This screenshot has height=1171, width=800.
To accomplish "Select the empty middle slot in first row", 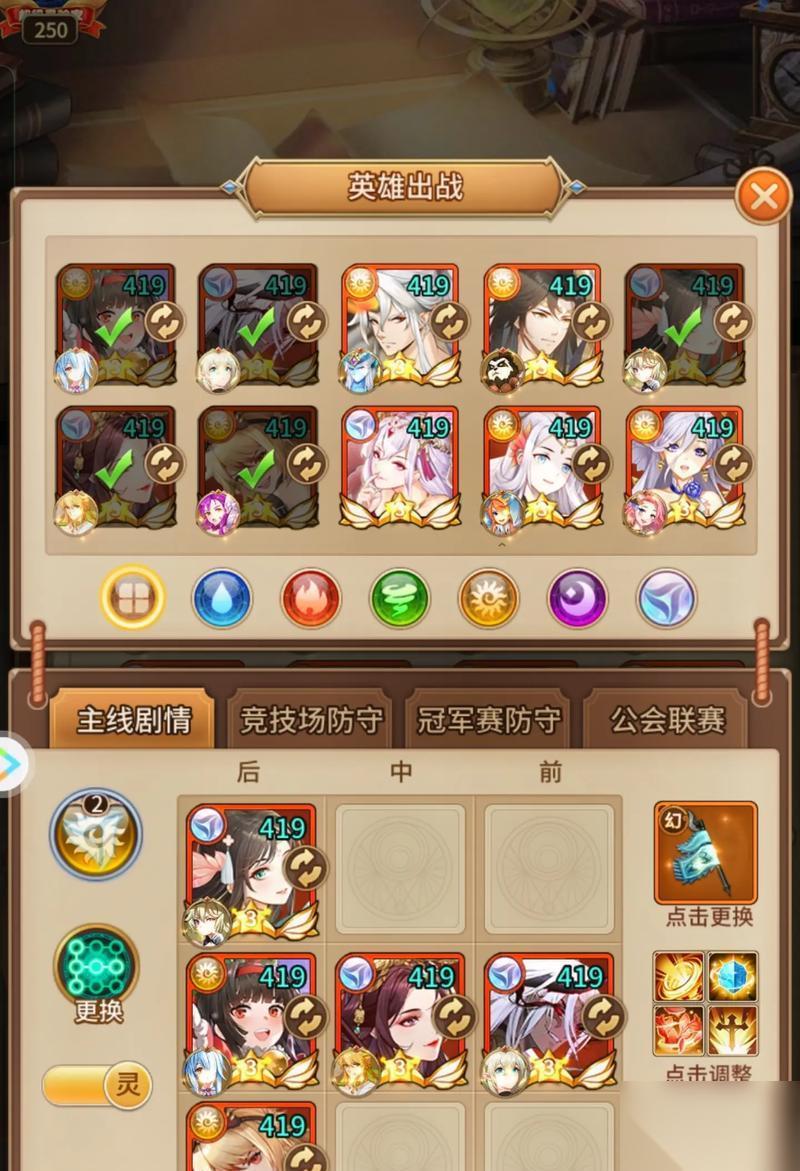I will pyautogui.click(x=400, y=865).
